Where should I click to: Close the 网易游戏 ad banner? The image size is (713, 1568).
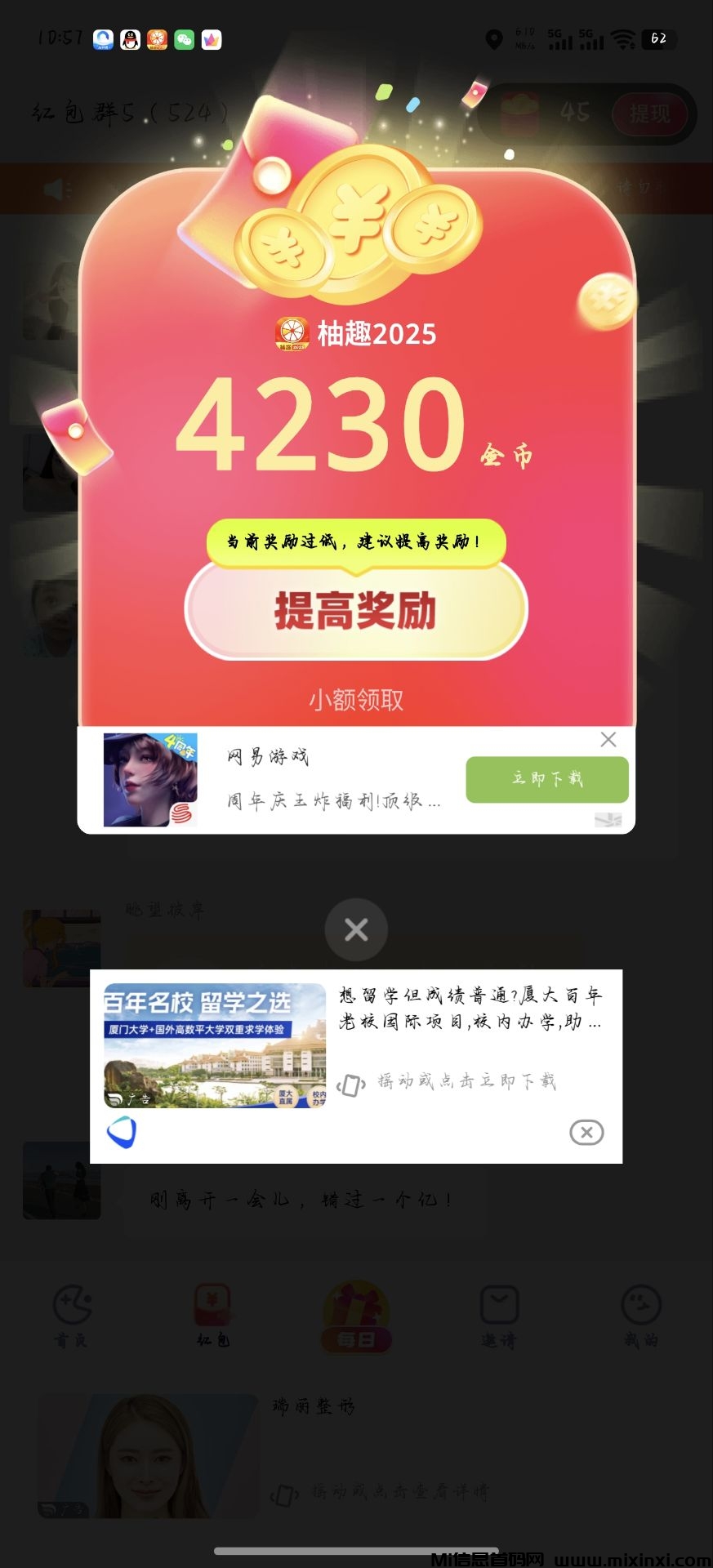pyautogui.click(x=608, y=739)
